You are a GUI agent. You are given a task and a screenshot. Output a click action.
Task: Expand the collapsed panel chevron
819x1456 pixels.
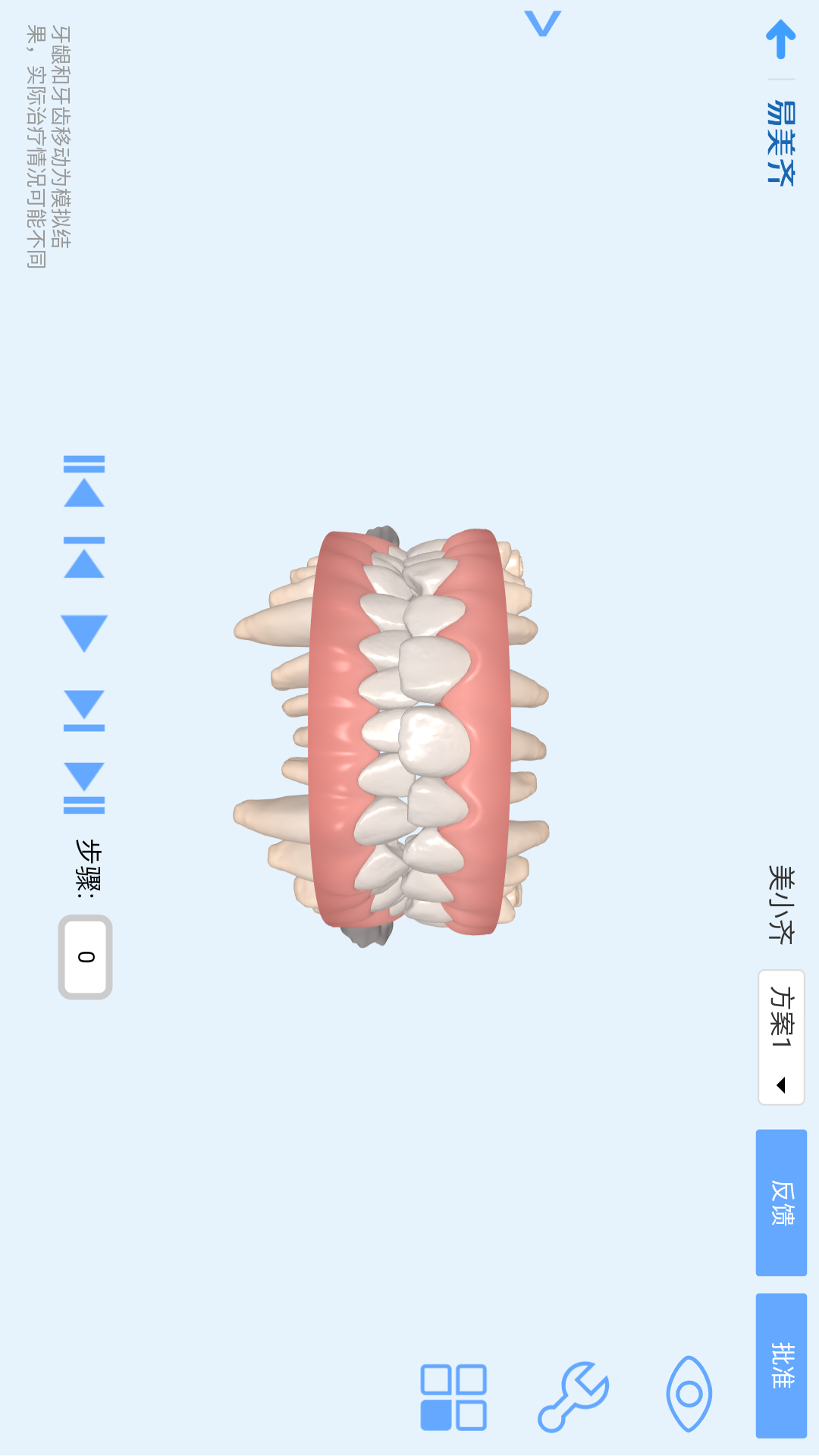(x=543, y=23)
